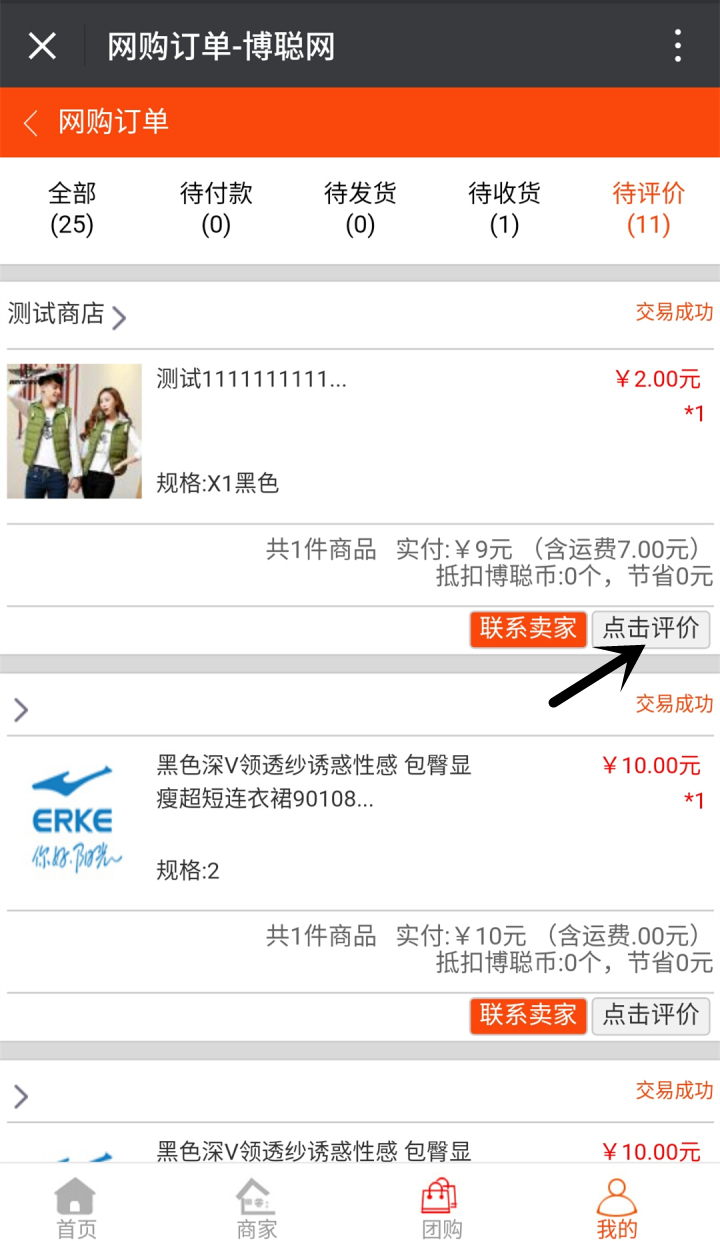This screenshot has width=720, height=1241.
Task: Go to the 首页 home tab
Action: [76, 1208]
